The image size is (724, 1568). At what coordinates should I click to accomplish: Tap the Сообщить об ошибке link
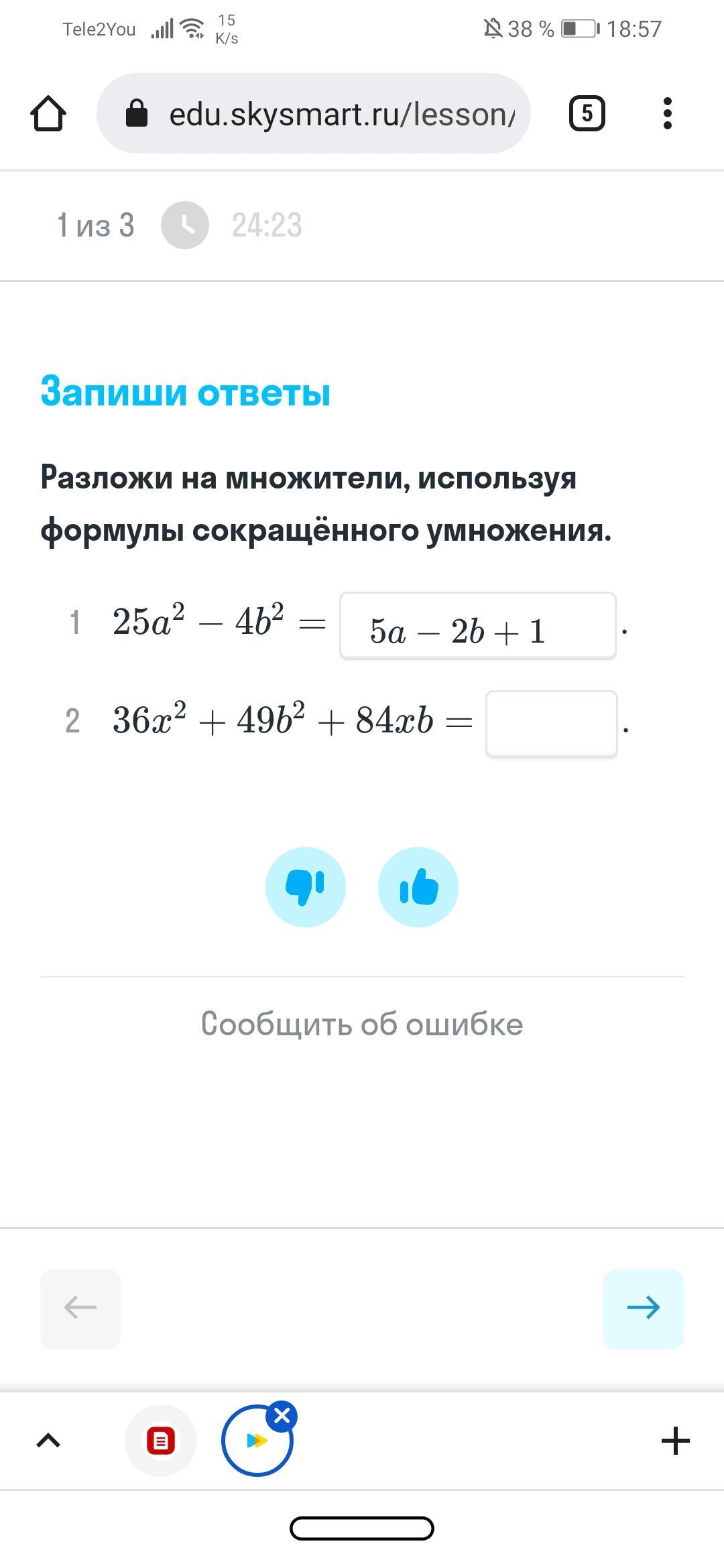coord(362,1024)
